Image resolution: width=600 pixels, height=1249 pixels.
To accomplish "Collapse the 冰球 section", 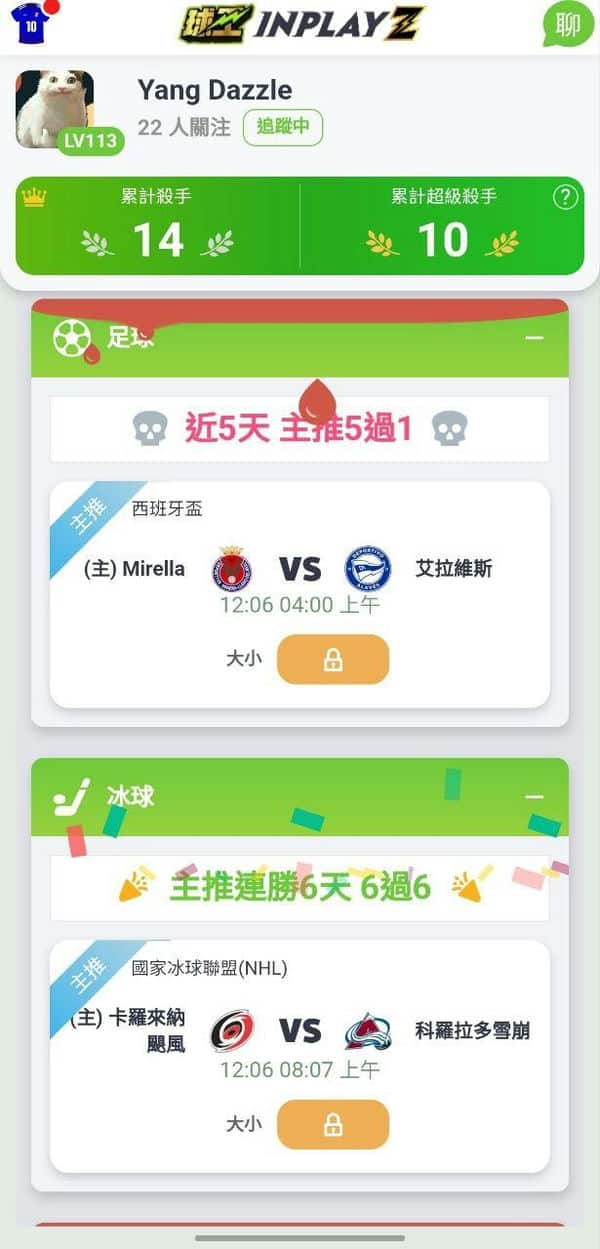I will tap(535, 797).
